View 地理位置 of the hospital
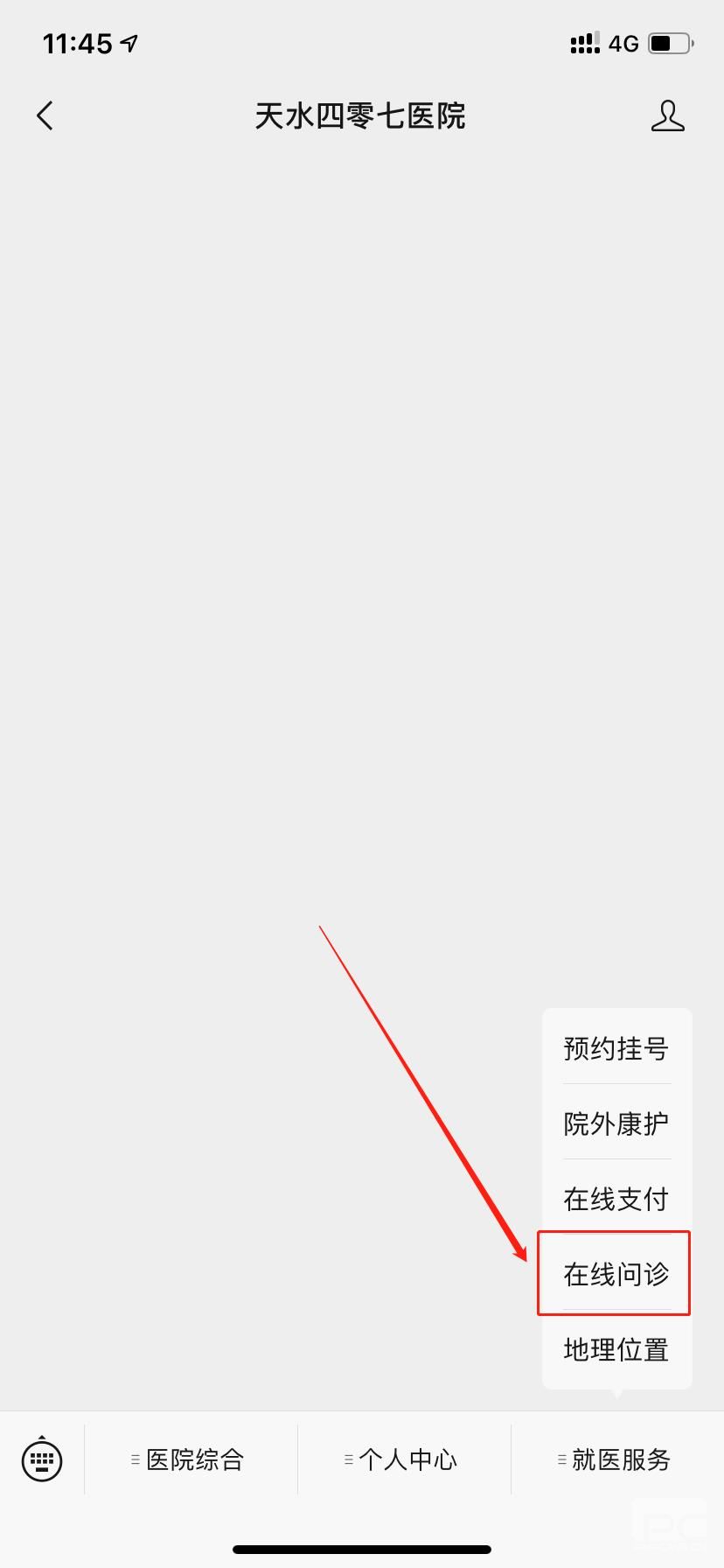This screenshot has width=724, height=1568. pos(616,1349)
